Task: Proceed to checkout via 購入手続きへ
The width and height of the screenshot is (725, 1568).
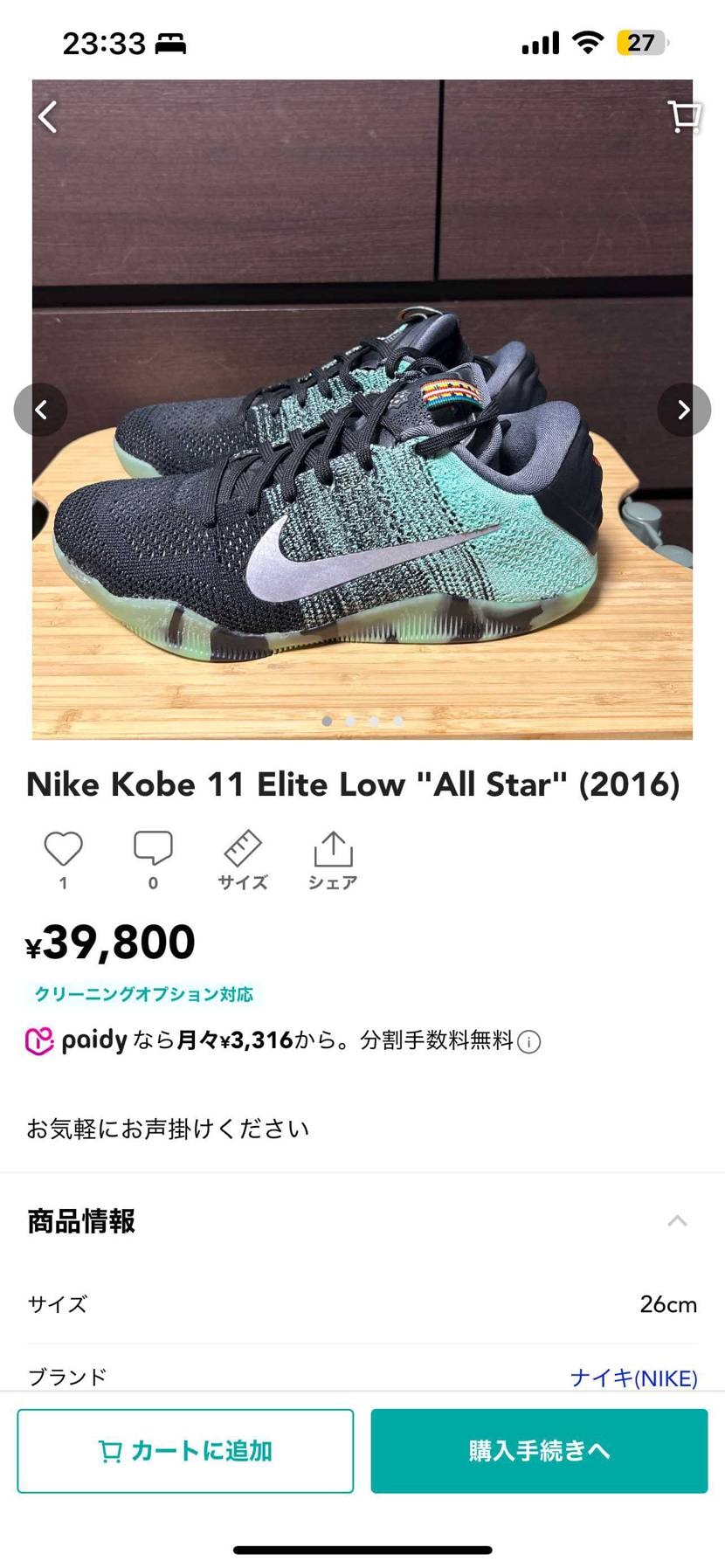Action: 538,1451
